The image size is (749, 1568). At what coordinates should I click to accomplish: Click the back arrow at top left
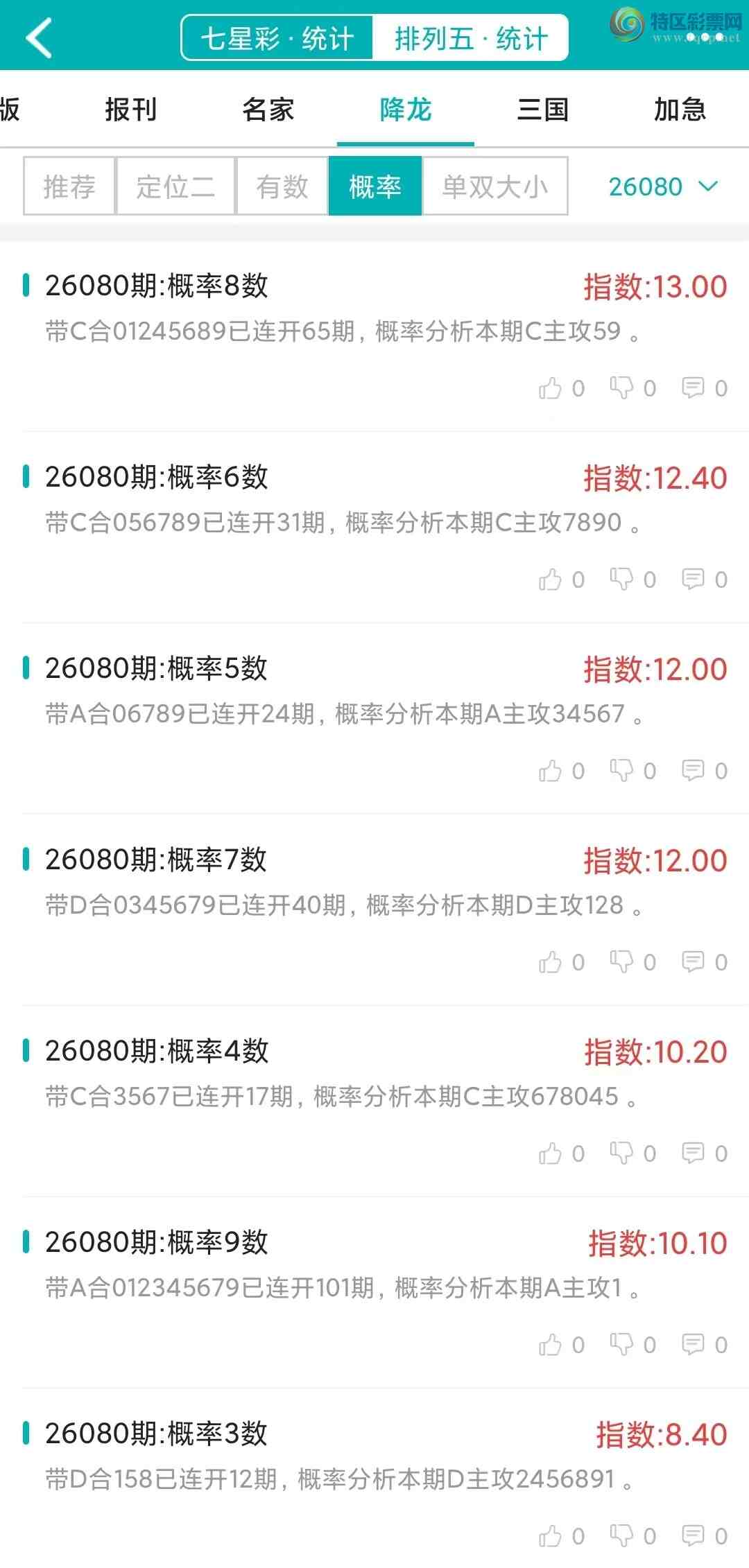pyautogui.click(x=40, y=38)
